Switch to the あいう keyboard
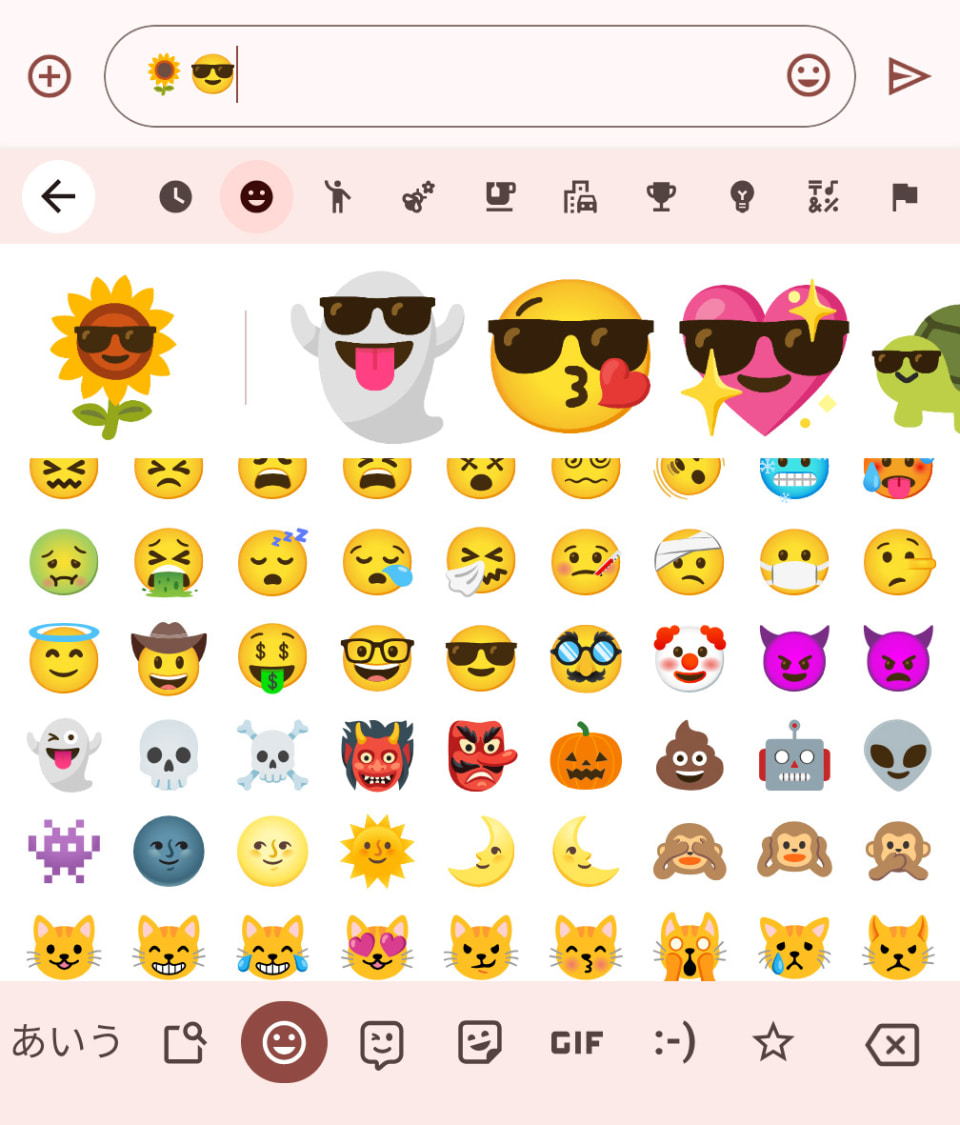 (66, 1043)
